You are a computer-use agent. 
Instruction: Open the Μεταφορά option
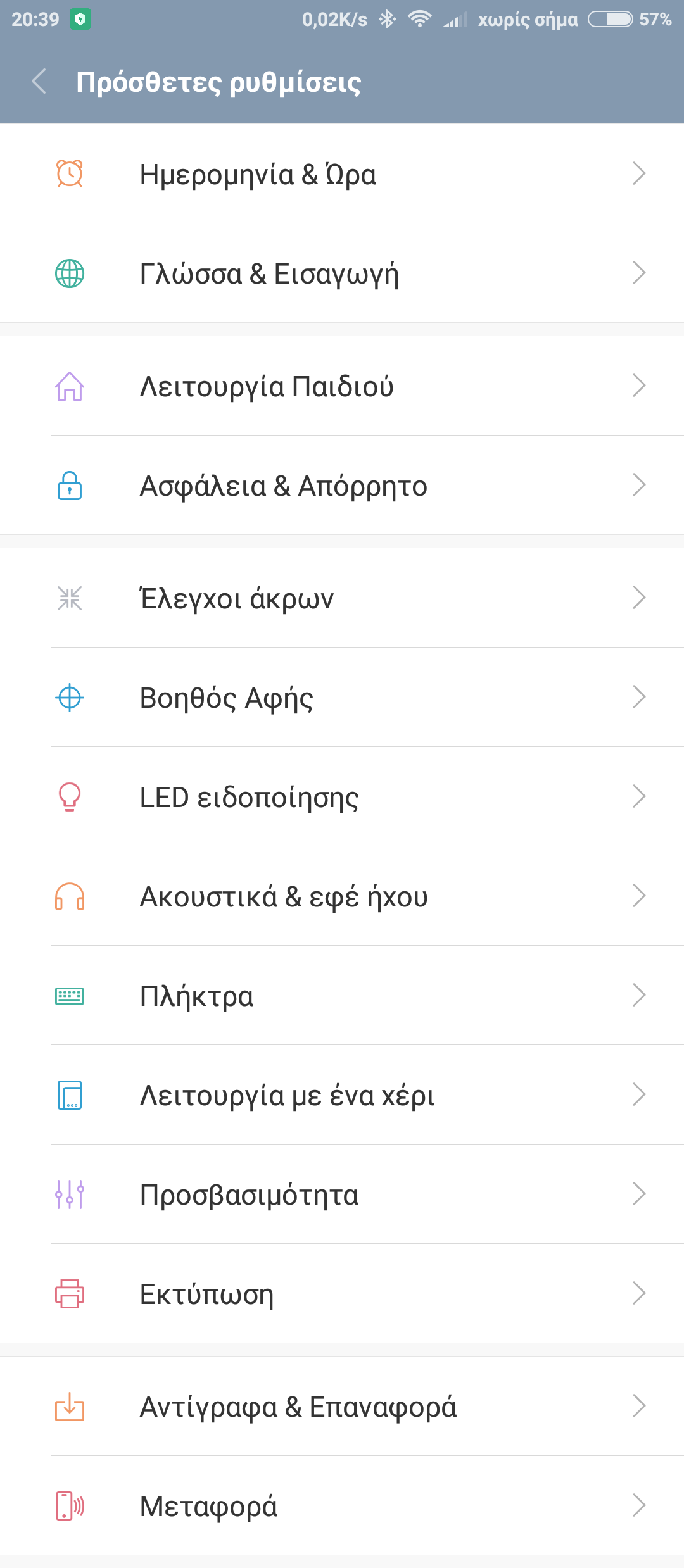[x=342, y=1506]
